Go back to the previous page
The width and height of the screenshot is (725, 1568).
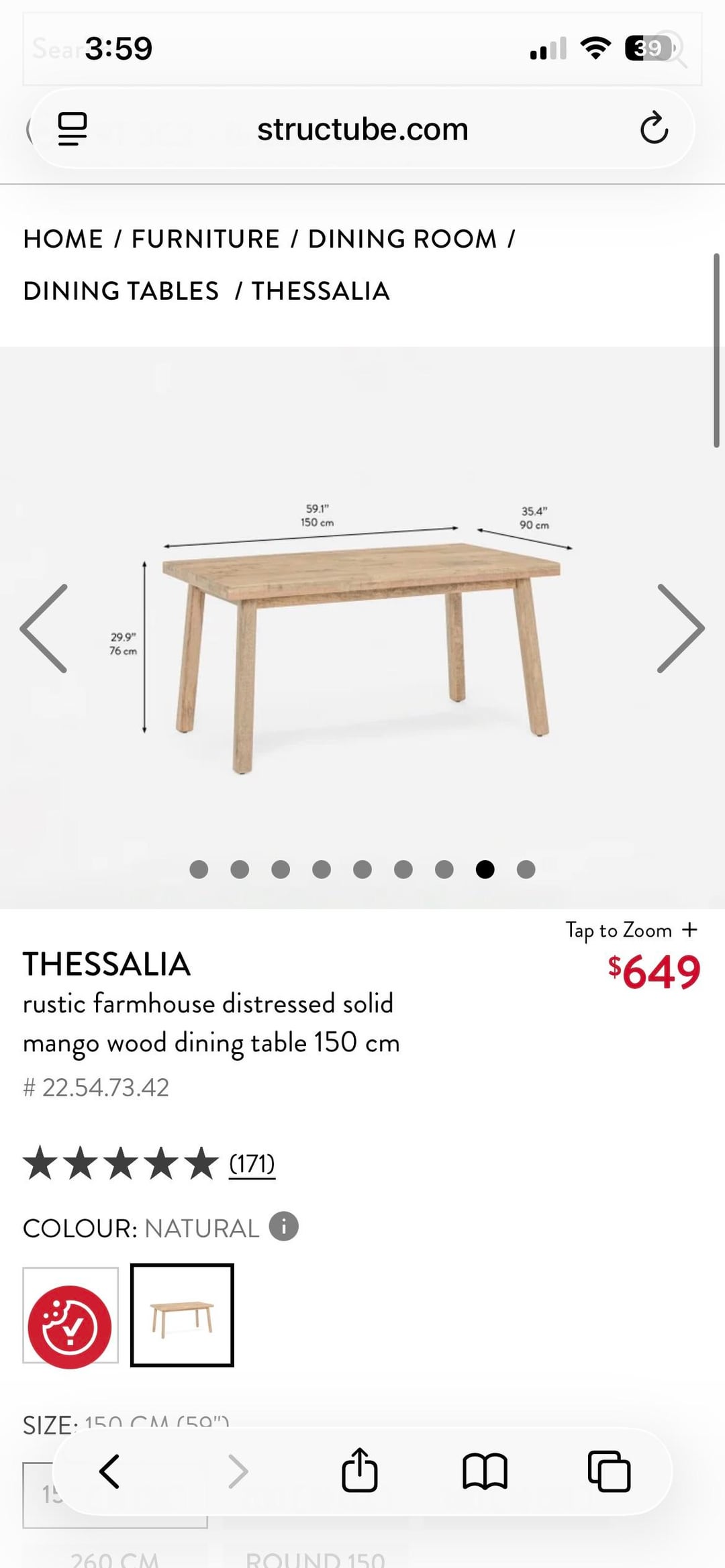pos(109,1472)
